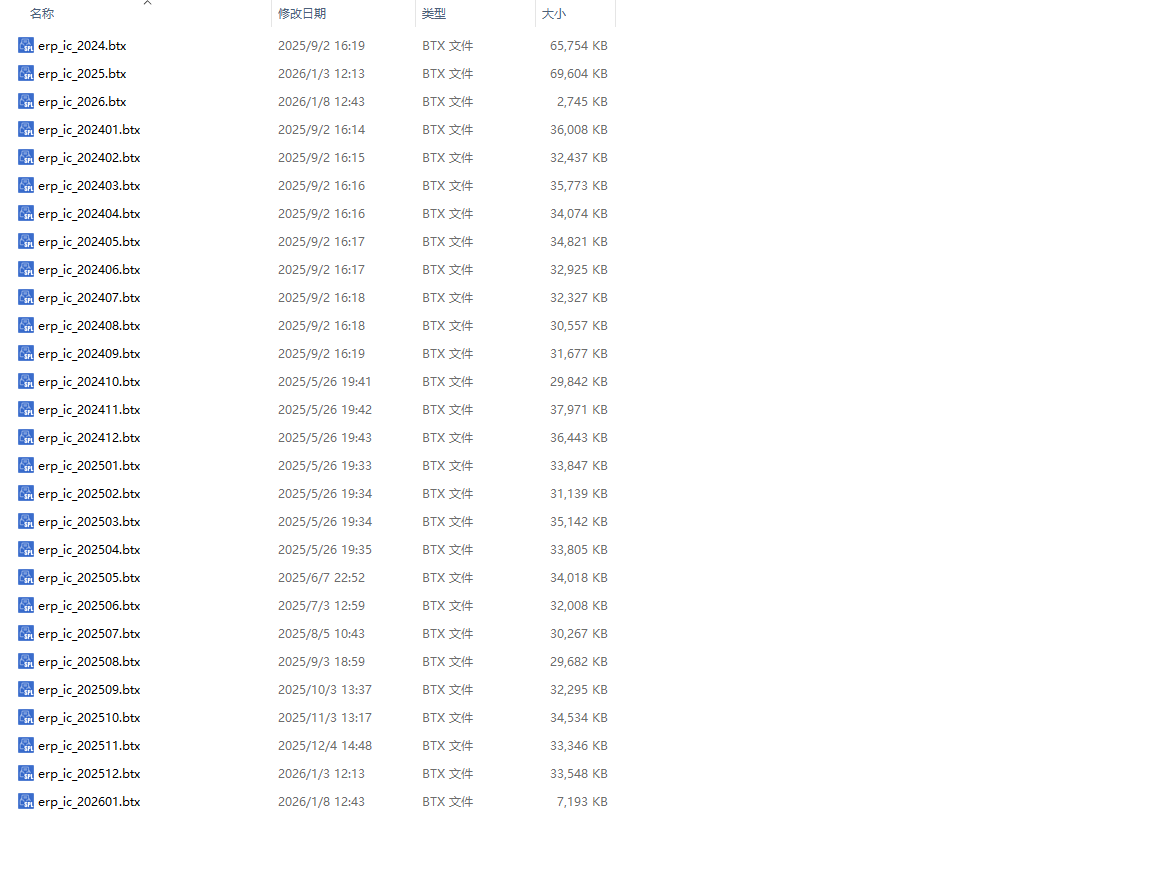Select file erp_ic_202401.btx
Image resolution: width=1159 pixels, height=878 pixels.
tap(89, 130)
